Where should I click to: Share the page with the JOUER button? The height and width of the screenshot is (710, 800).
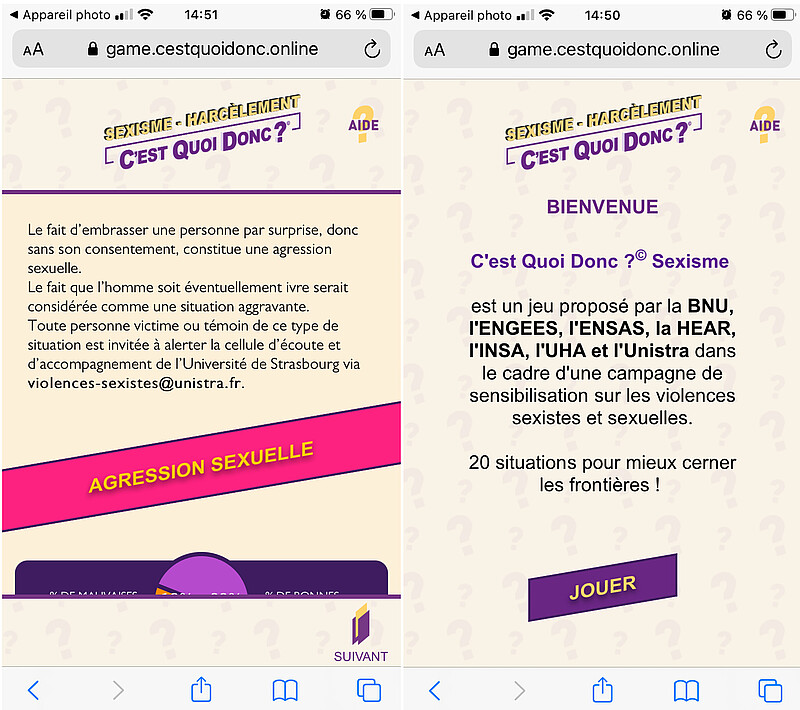click(602, 690)
